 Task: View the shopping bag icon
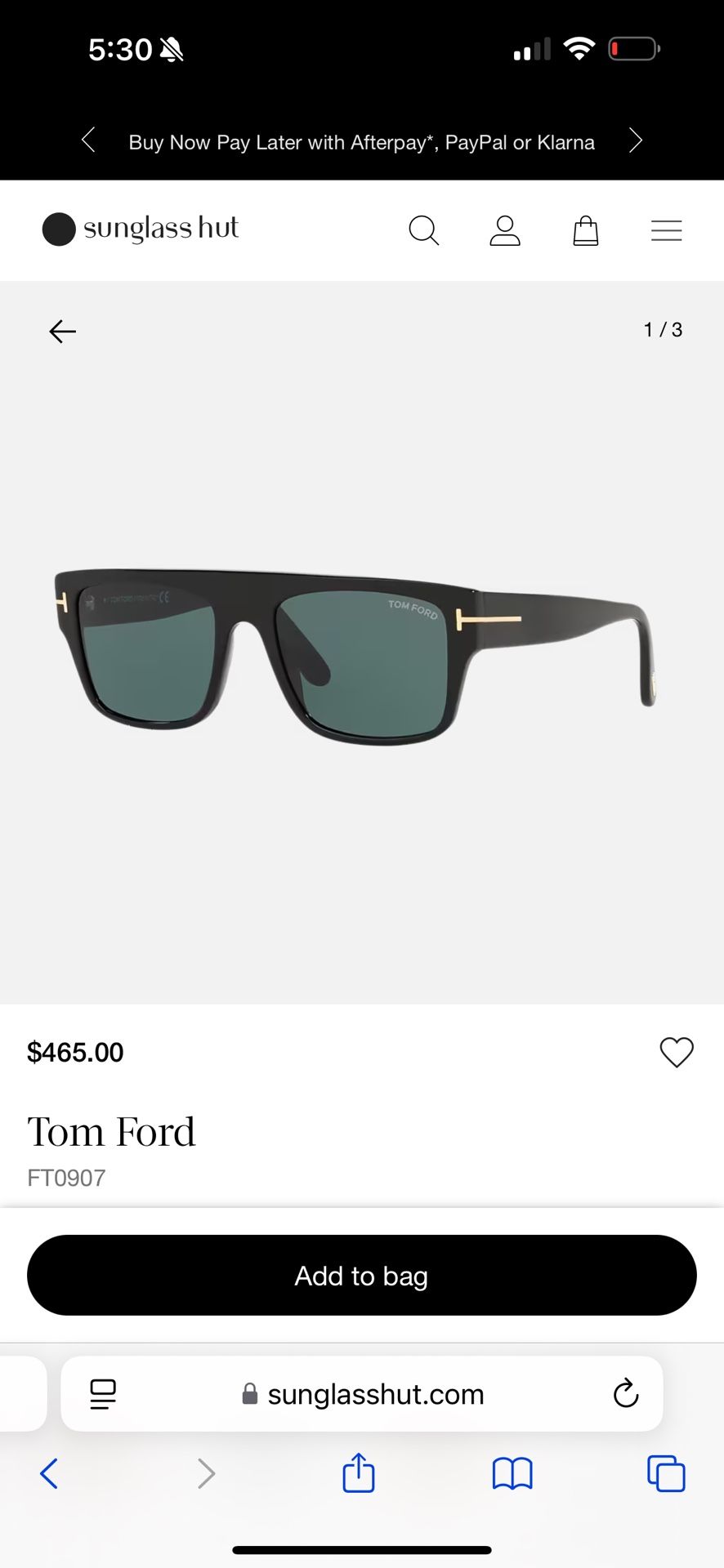point(585,230)
